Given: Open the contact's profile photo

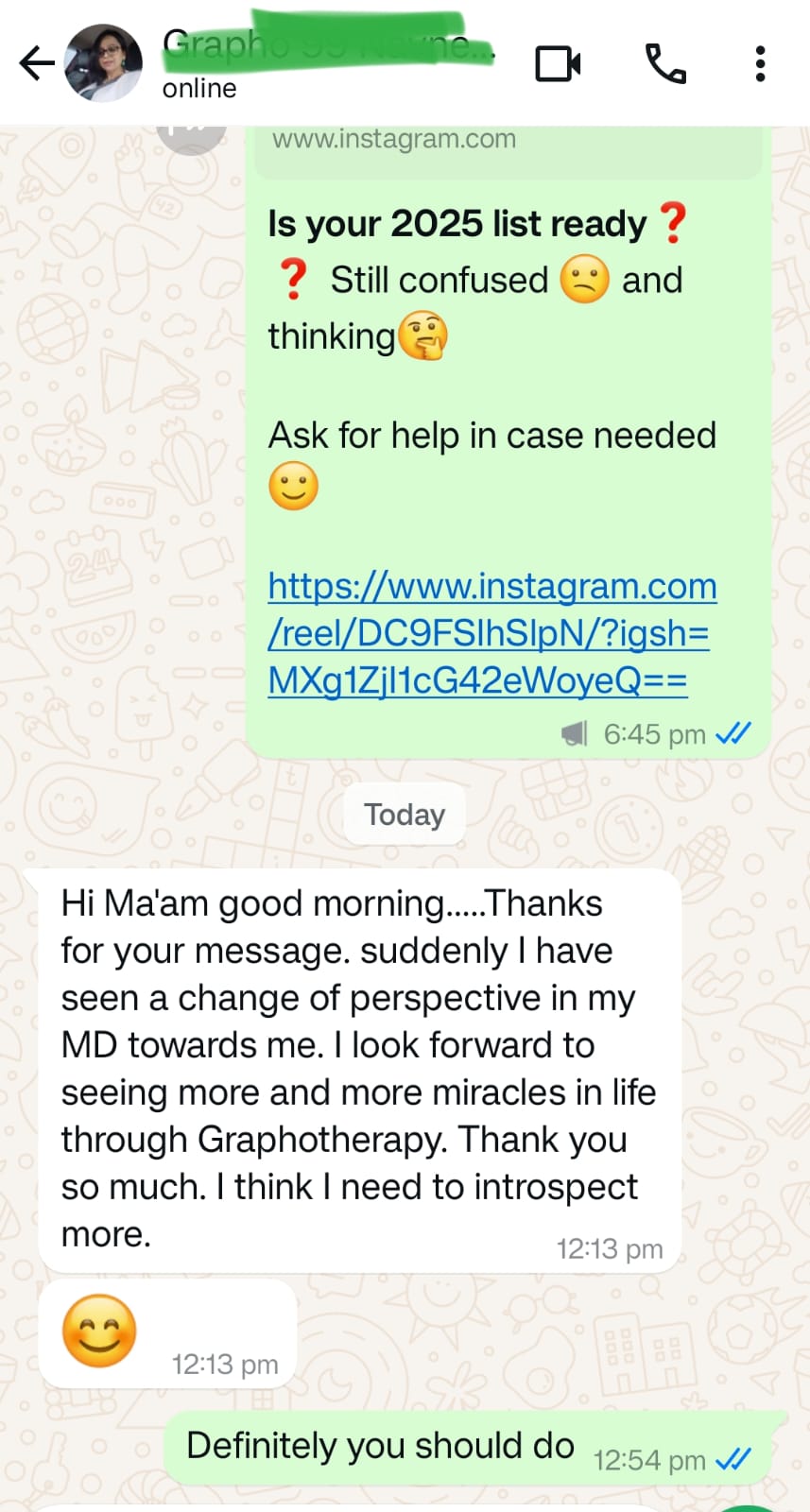Looking at the screenshot, I should pos(104,63).
